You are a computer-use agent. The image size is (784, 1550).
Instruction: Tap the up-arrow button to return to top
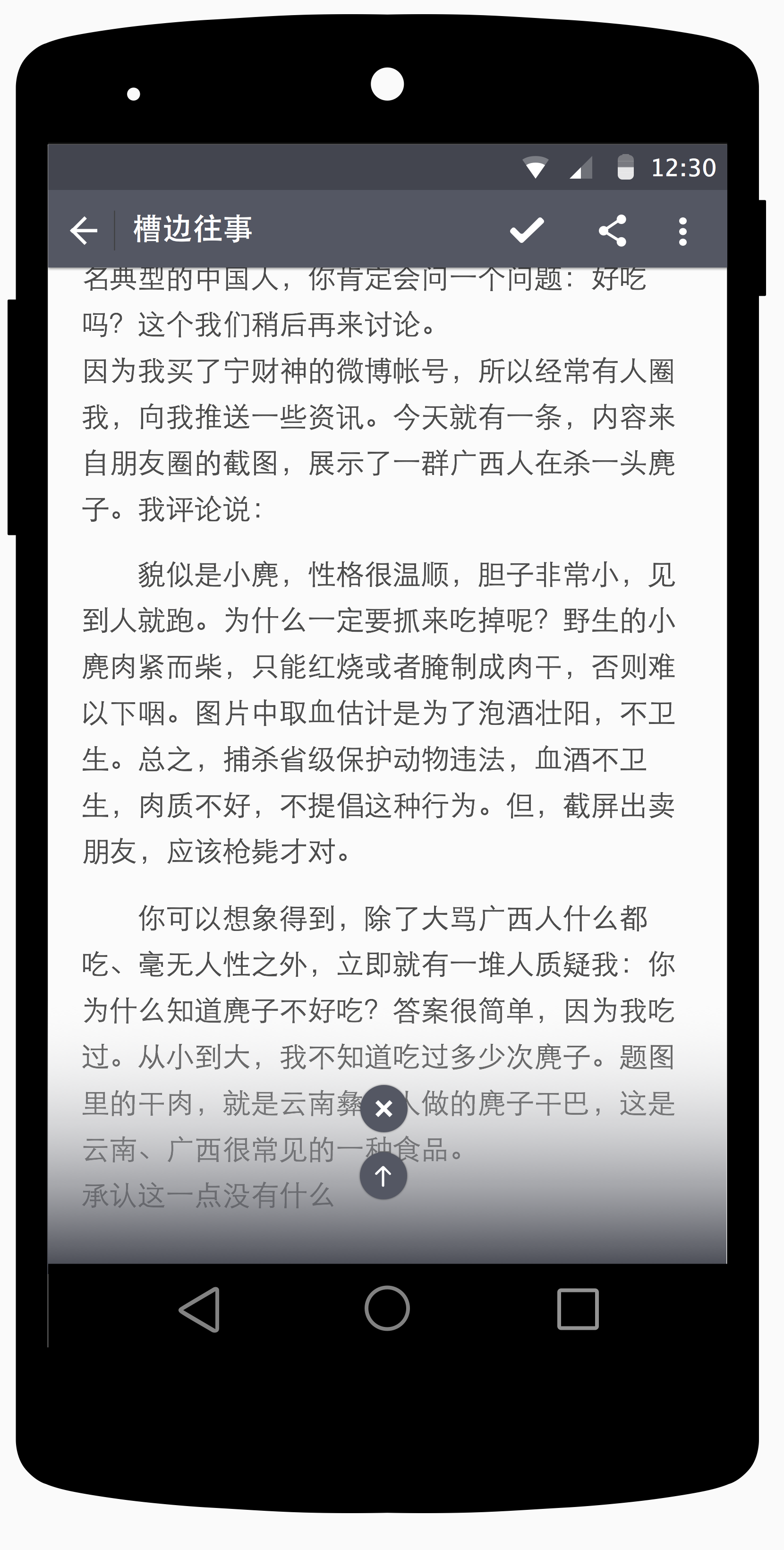pyautogui.click(x=383, y=1175)
